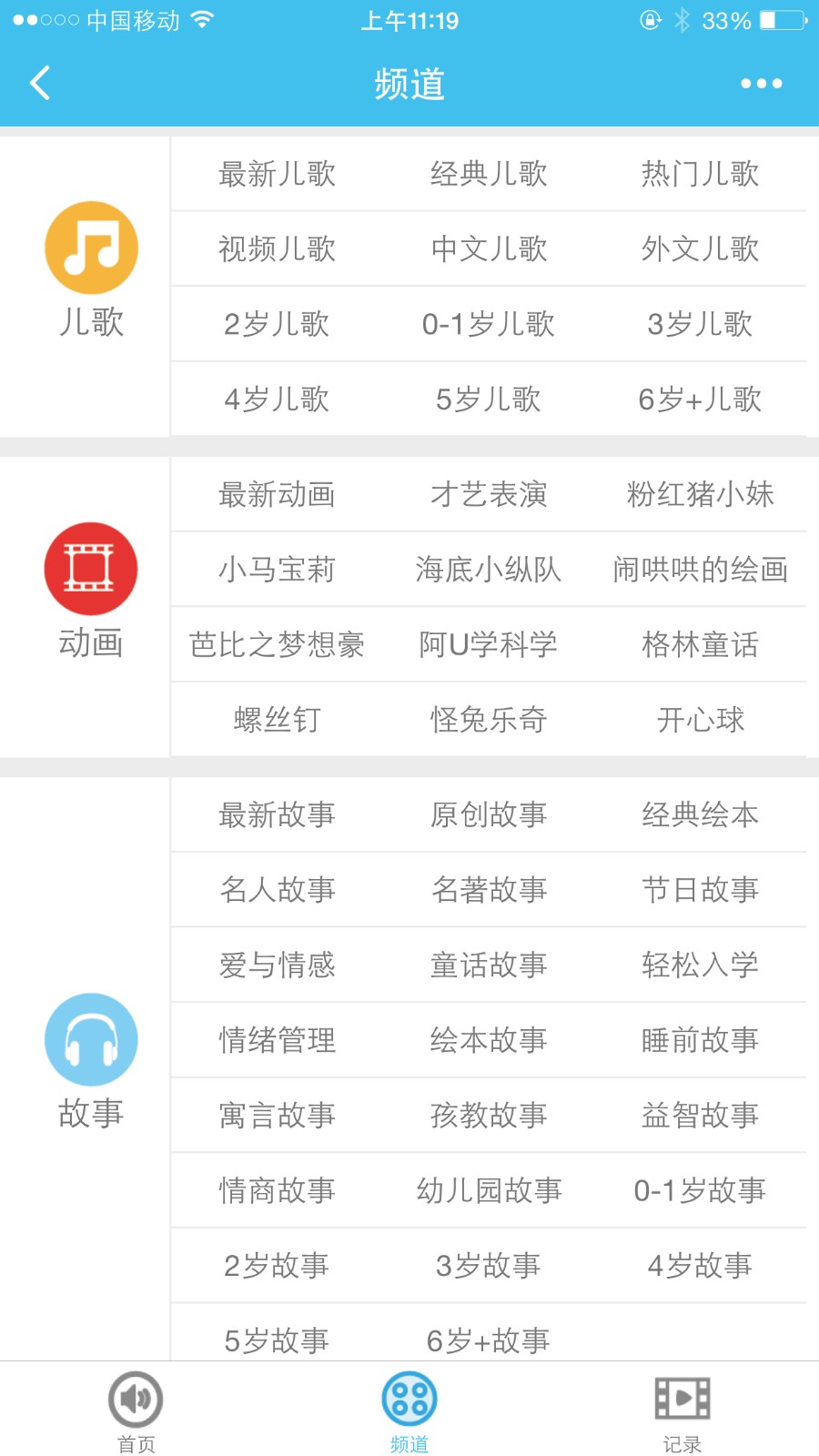This screenshot has width=819, height=1456.
Task: Switch to the 记录 tab
Action: [x=682, y=1410]
